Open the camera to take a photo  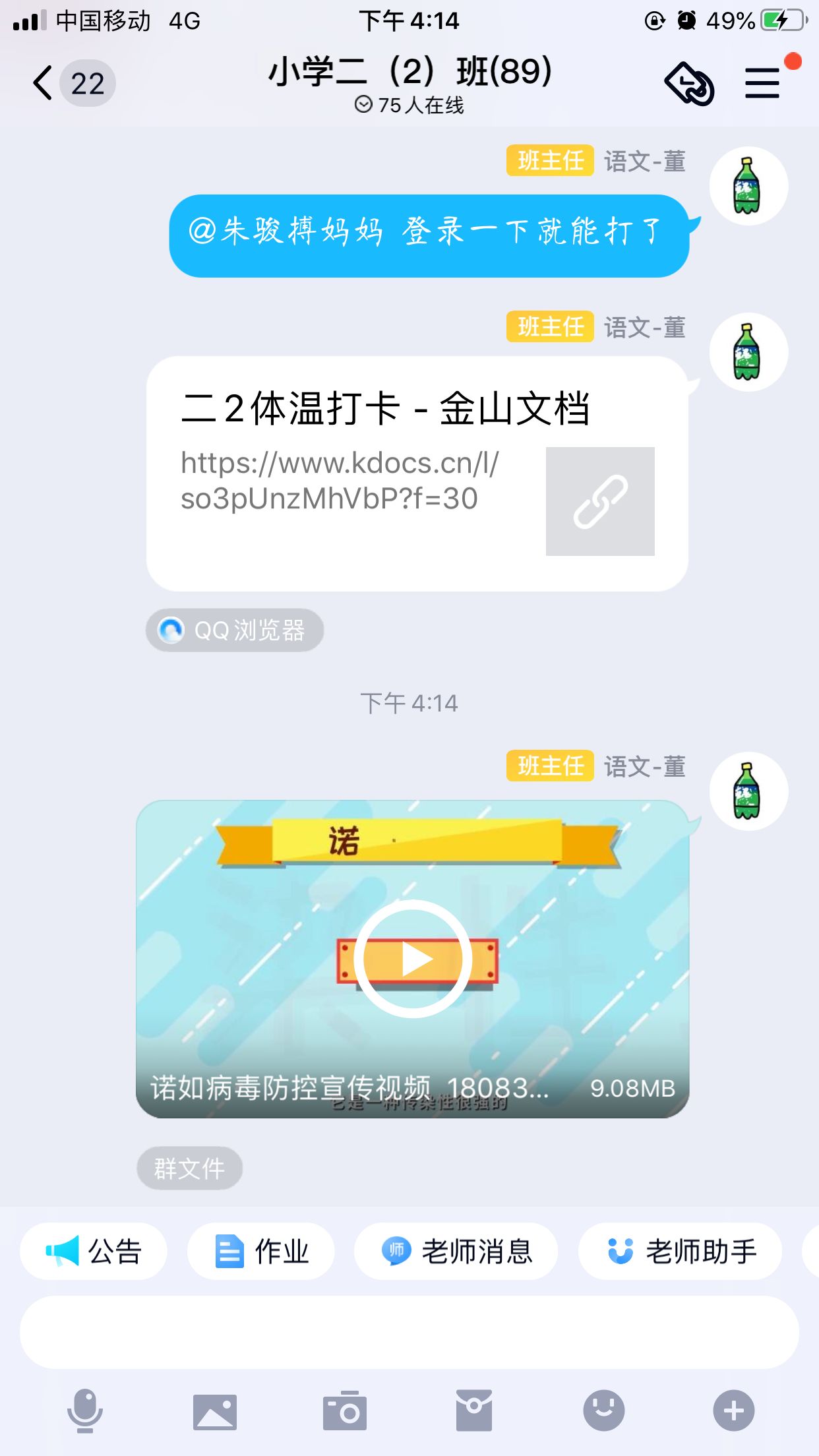point(344,1410)
